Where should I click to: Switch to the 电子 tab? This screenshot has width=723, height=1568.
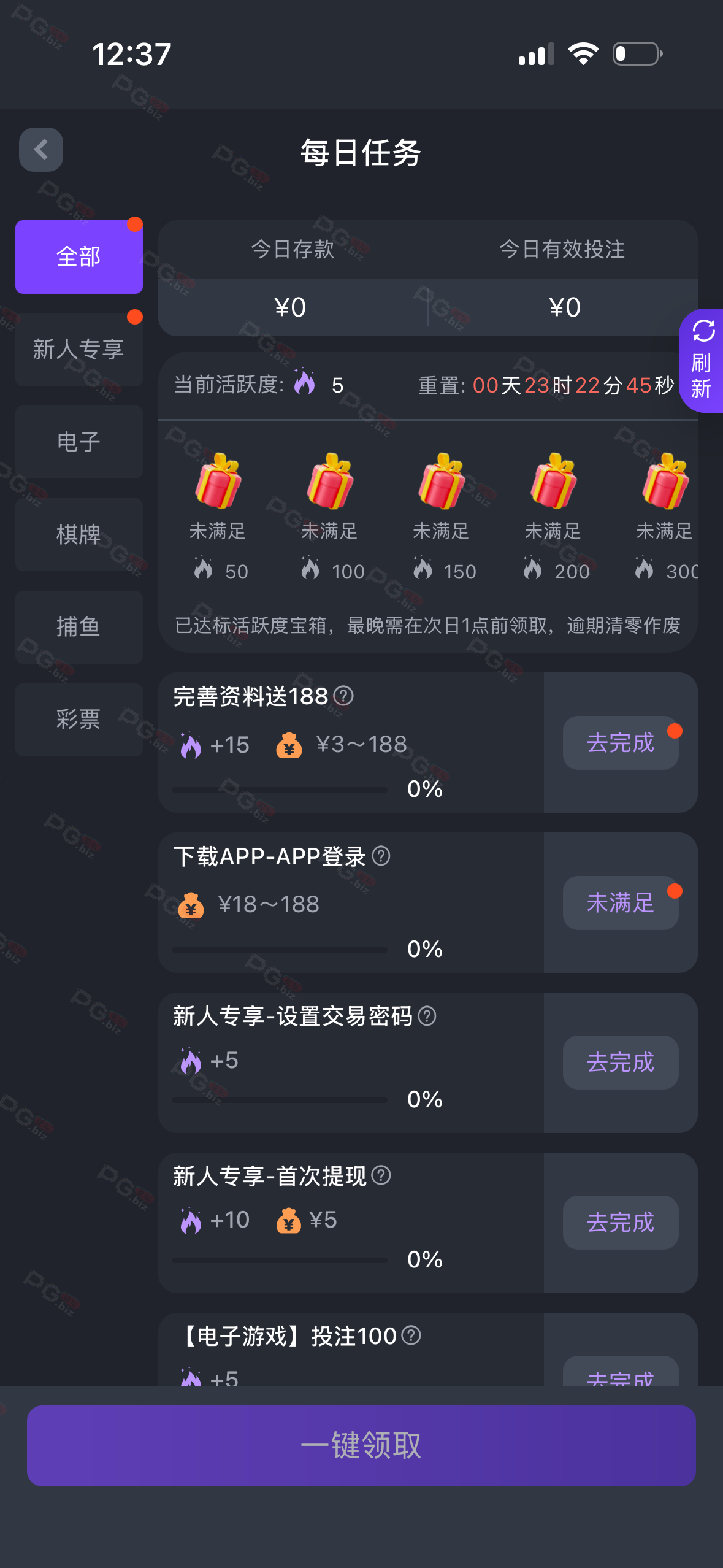pos(78,442)
